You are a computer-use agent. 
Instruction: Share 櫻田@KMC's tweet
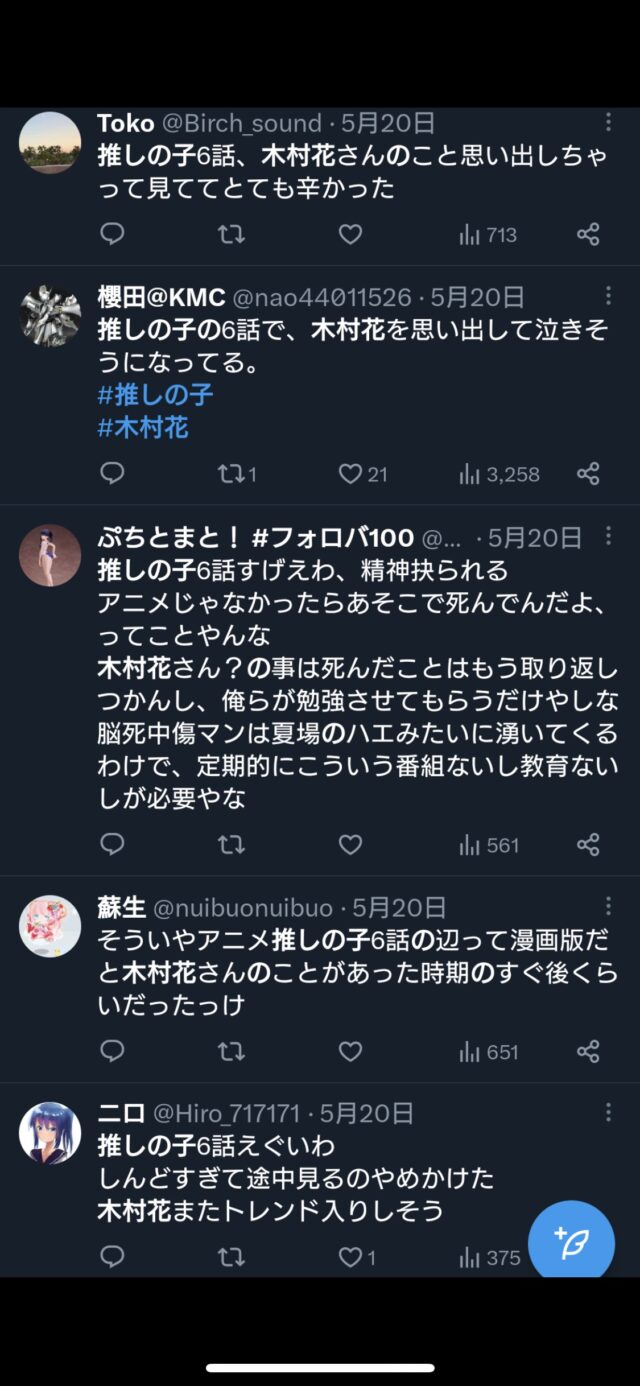tap(588, 474)
